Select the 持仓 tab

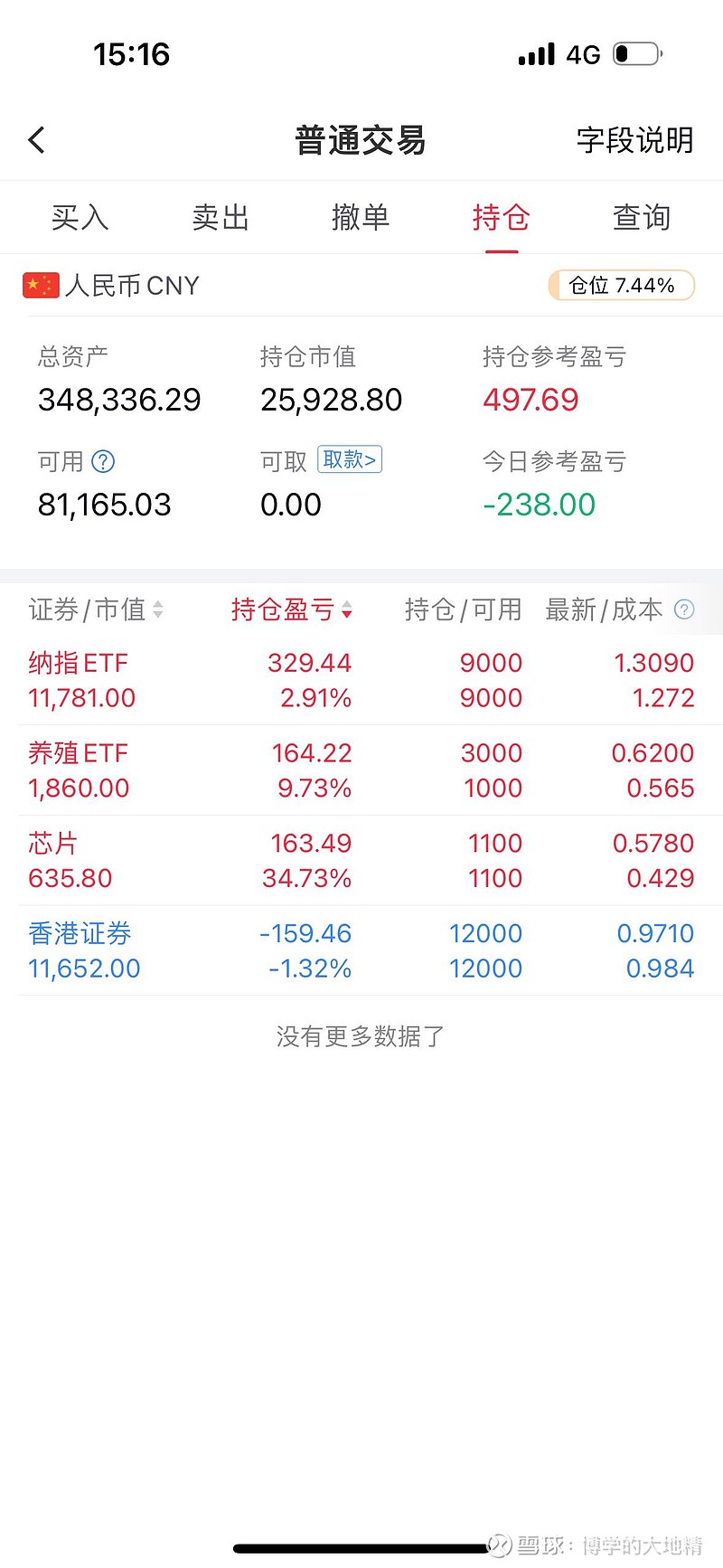[x=502, y=217]
